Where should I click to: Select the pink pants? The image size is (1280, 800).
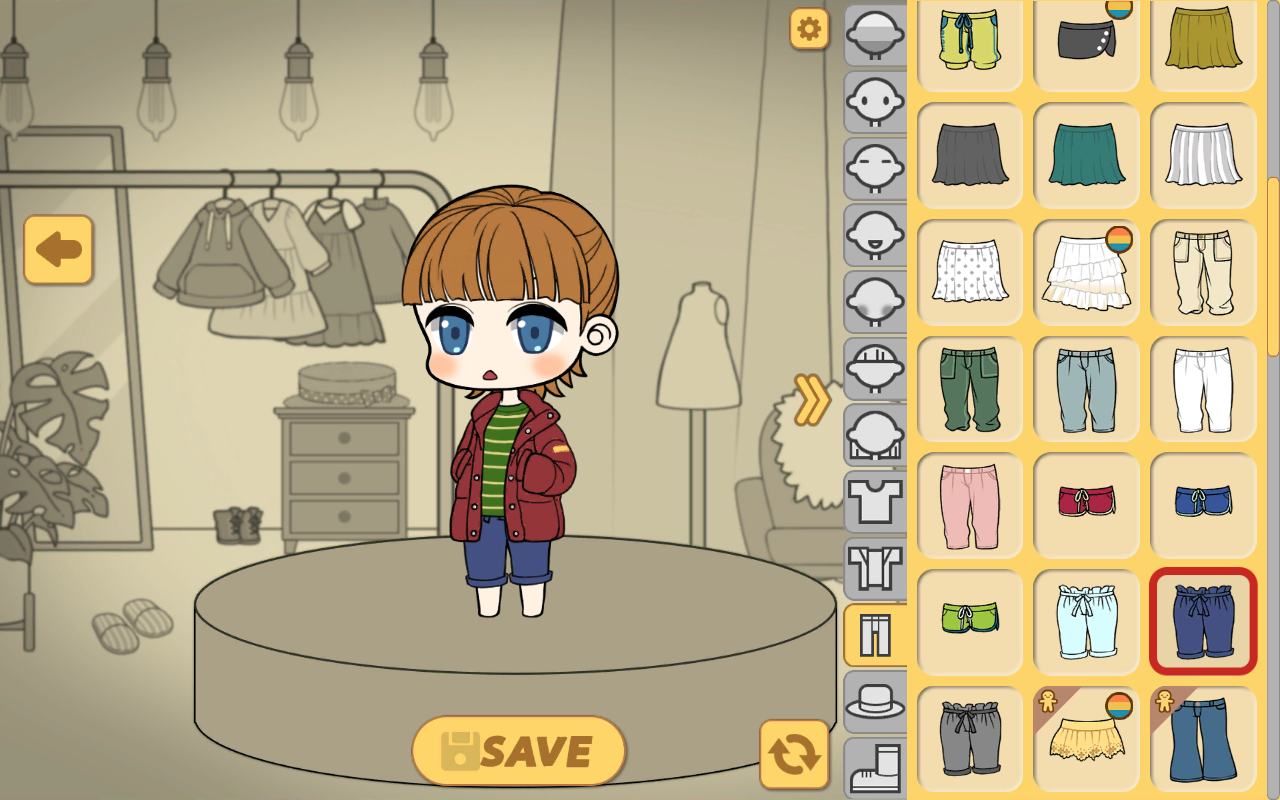pyautogui.click(x=970, y=505)
